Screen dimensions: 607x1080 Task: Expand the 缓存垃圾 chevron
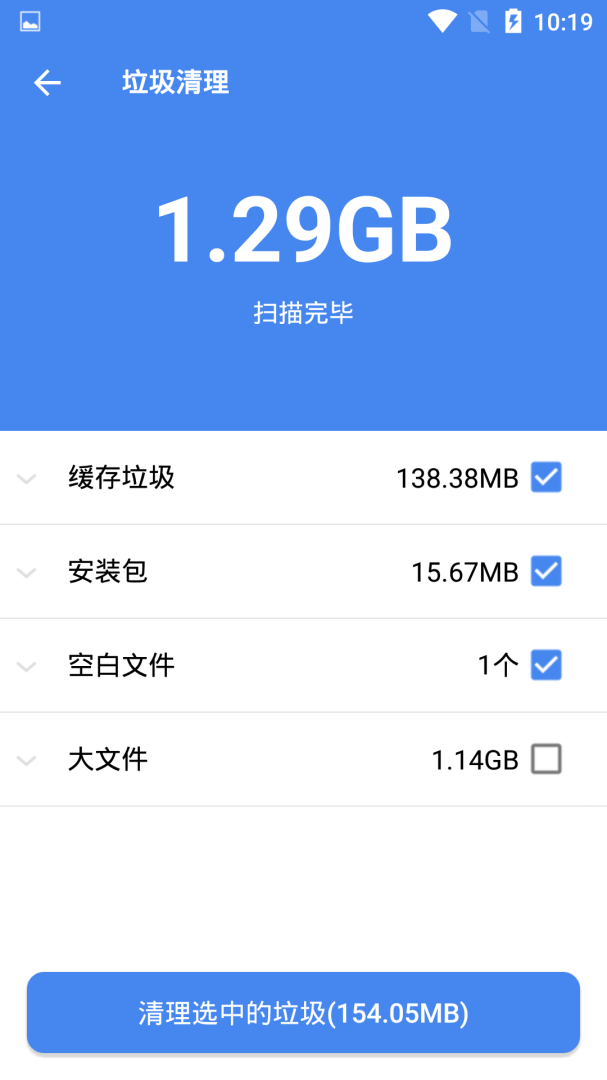(x=27, y=479)
